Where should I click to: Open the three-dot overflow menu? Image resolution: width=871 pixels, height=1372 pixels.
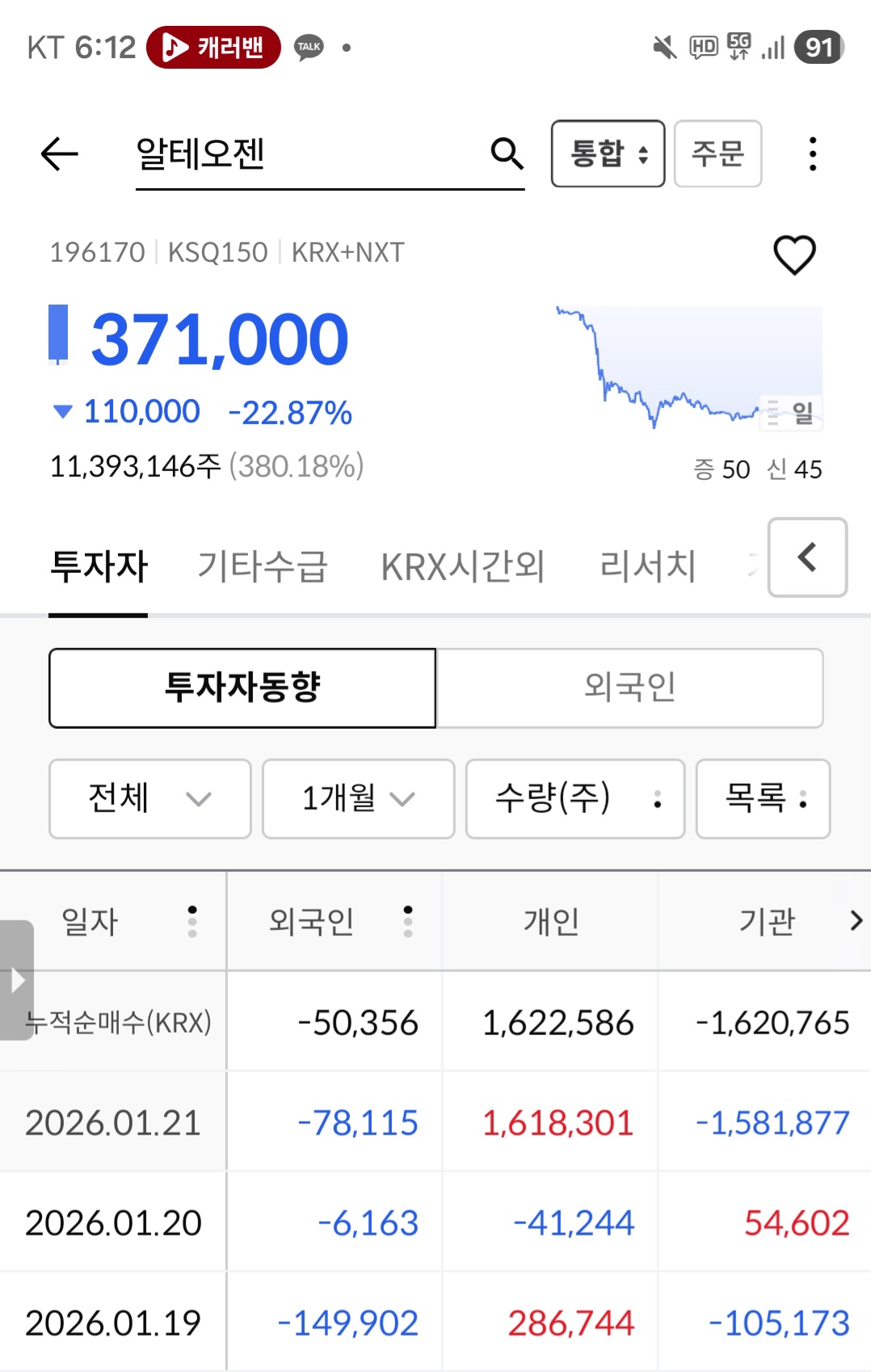click(x=812, y=154)
